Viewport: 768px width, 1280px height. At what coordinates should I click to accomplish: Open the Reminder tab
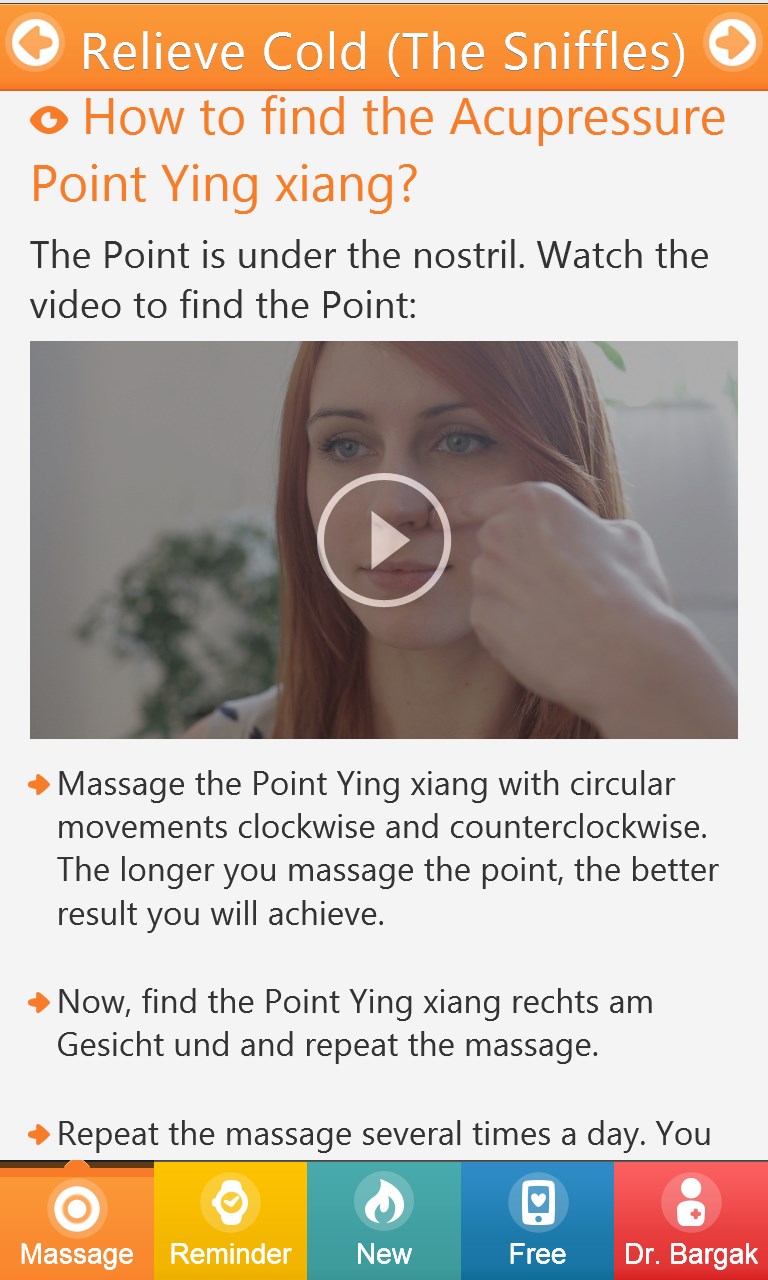230,1222
